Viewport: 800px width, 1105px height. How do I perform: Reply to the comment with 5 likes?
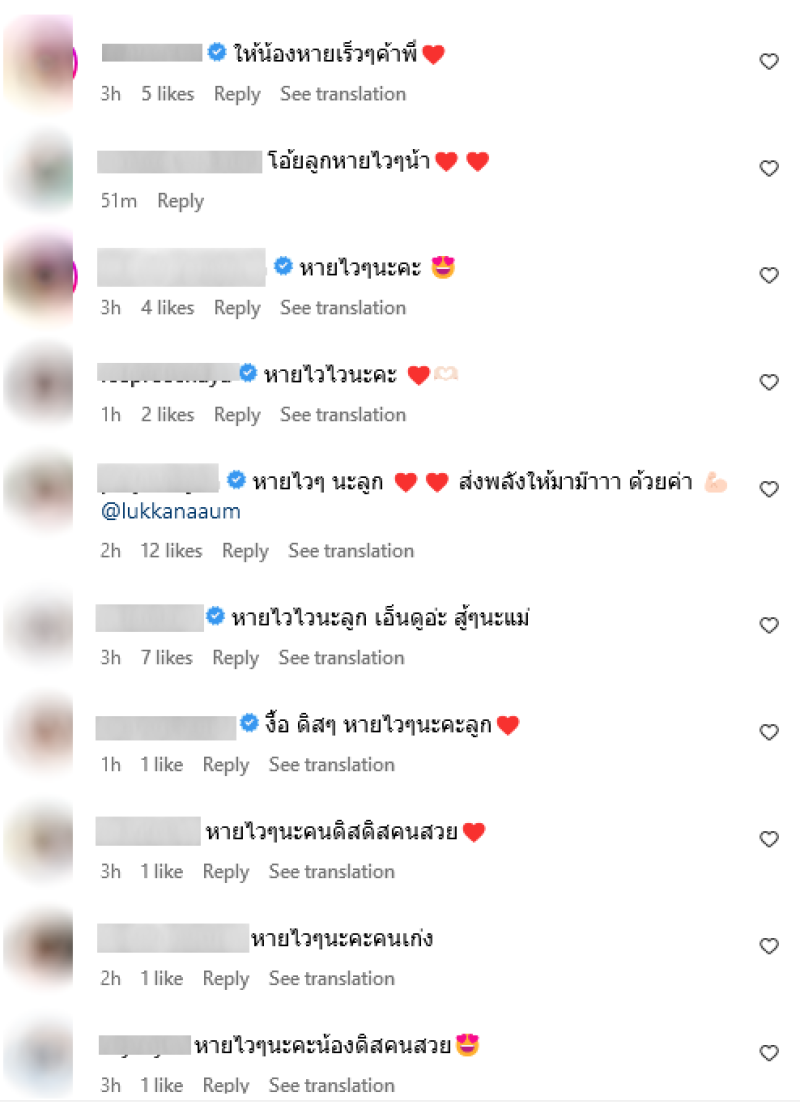point(237,94)
